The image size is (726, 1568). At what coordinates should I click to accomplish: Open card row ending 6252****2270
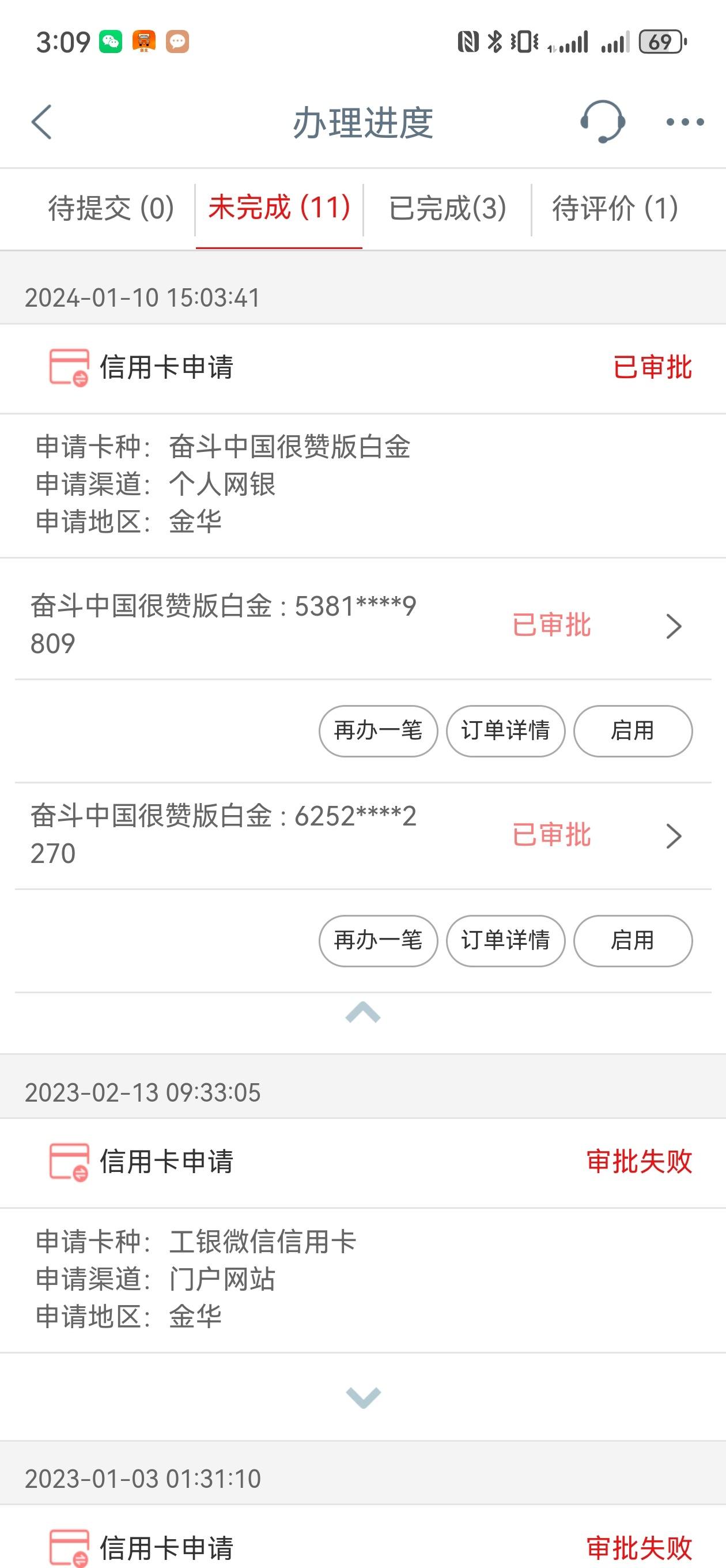pyautogui.click(x=362, y=835)
